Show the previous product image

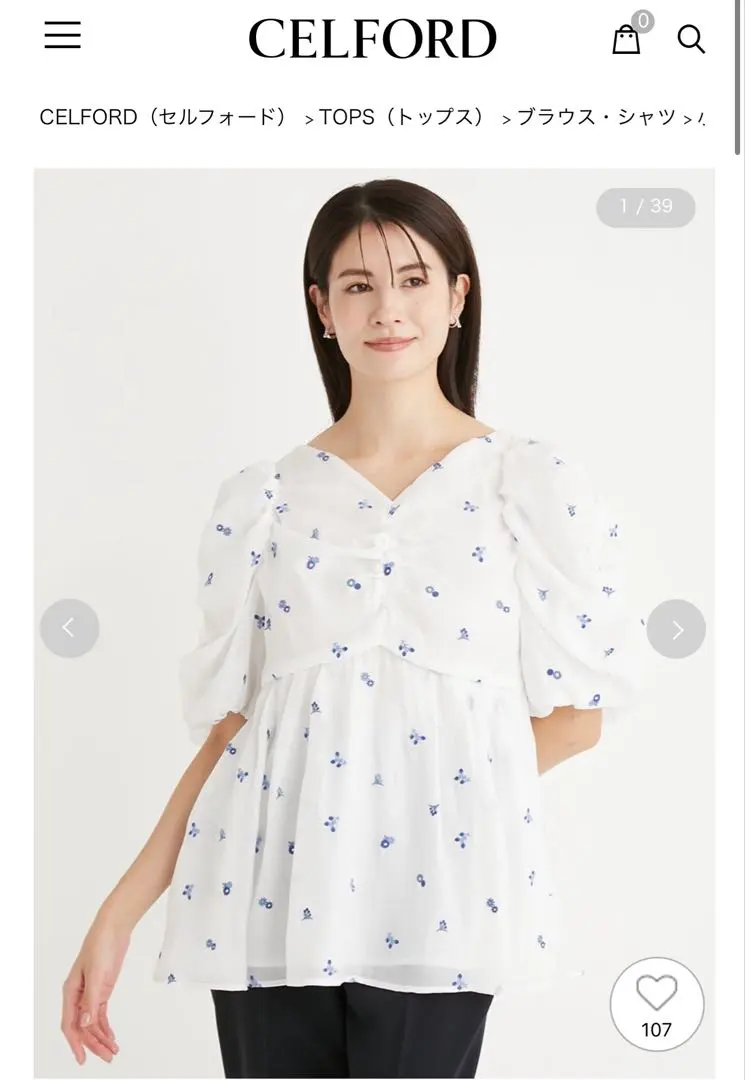tap(69, 628)
